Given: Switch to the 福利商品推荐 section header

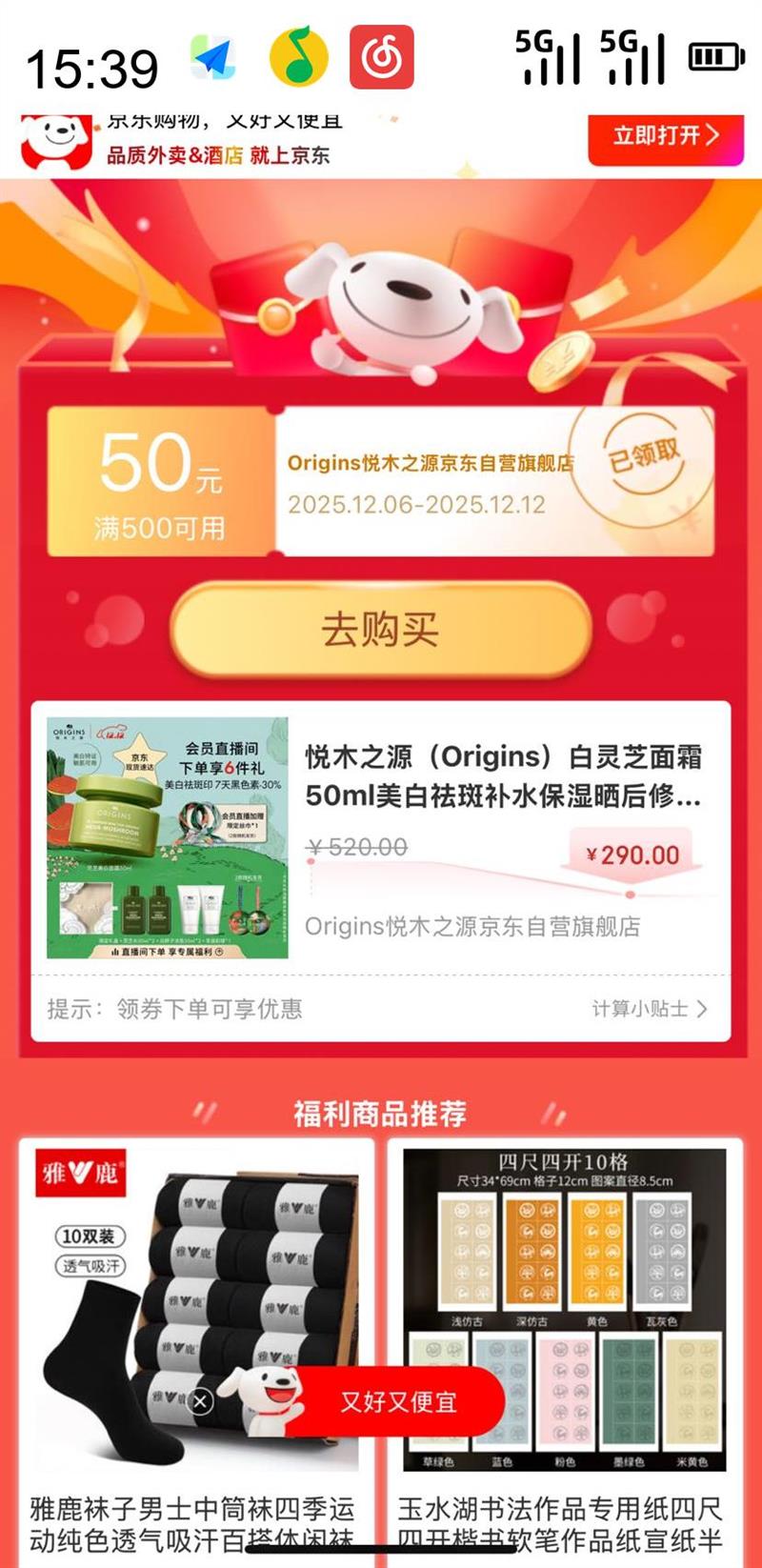Looking at the screenshot, I should pyautogui.click(x=380, y=1111).
